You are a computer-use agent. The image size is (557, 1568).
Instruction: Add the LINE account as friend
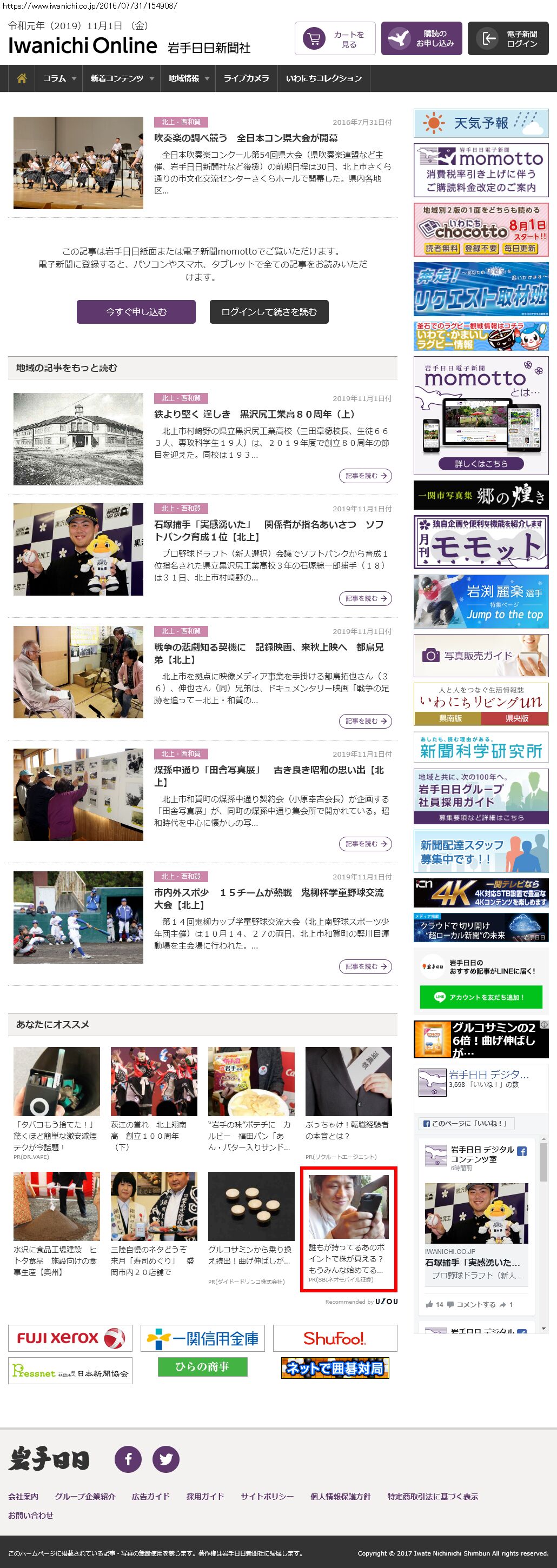(x=480, y=997)
